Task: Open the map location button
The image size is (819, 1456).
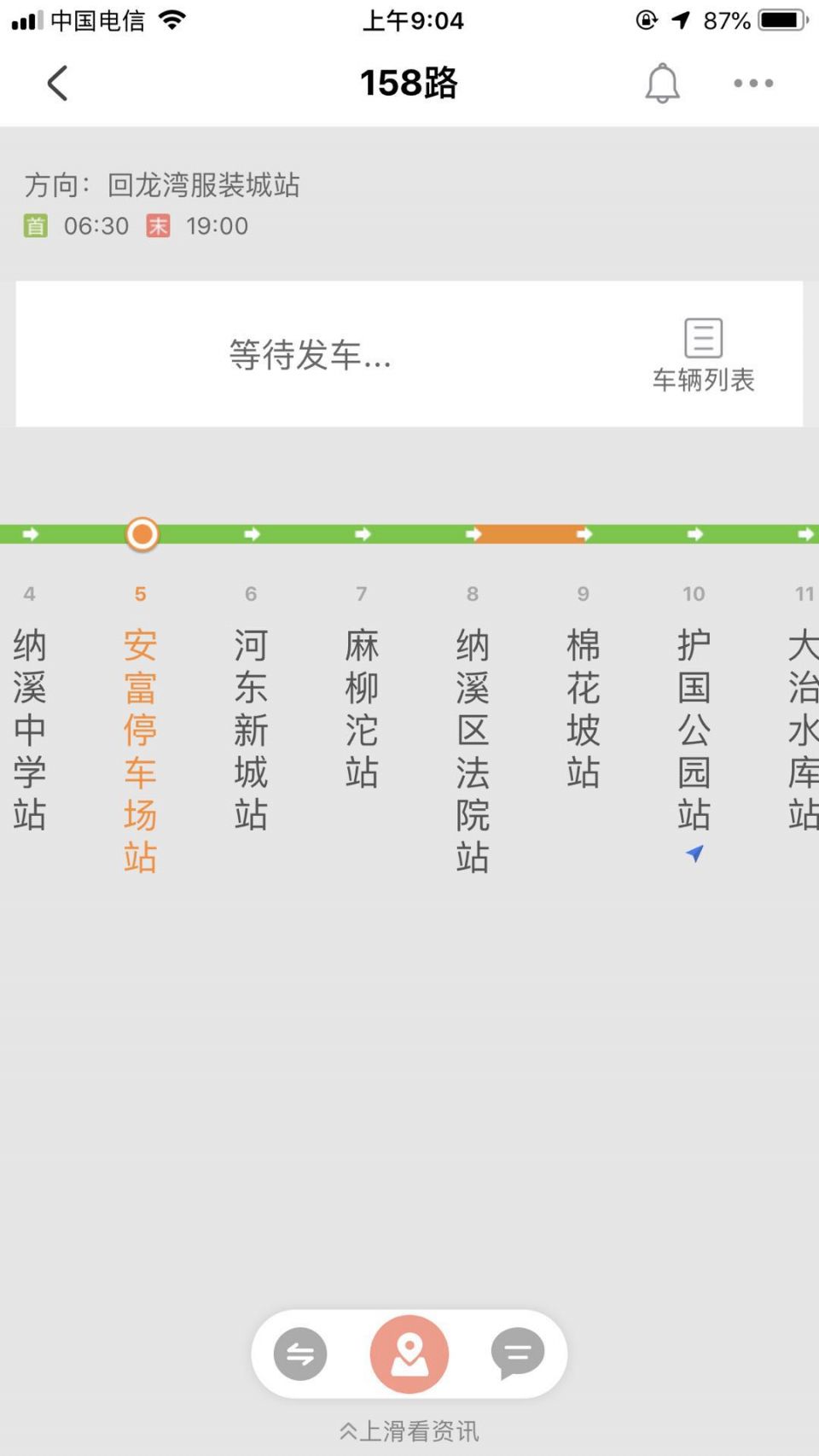Action: tap(409, 1354)
